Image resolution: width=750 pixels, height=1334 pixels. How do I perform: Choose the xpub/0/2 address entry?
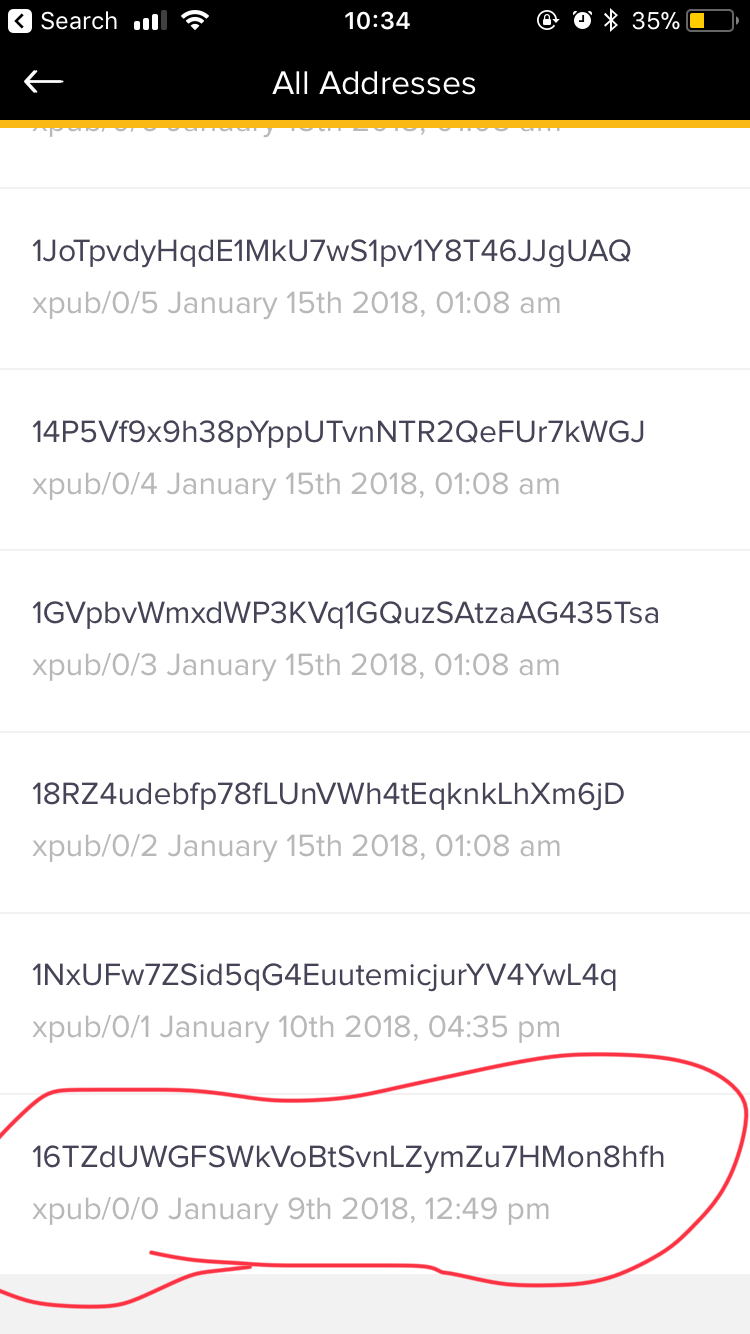pos(375,822)
